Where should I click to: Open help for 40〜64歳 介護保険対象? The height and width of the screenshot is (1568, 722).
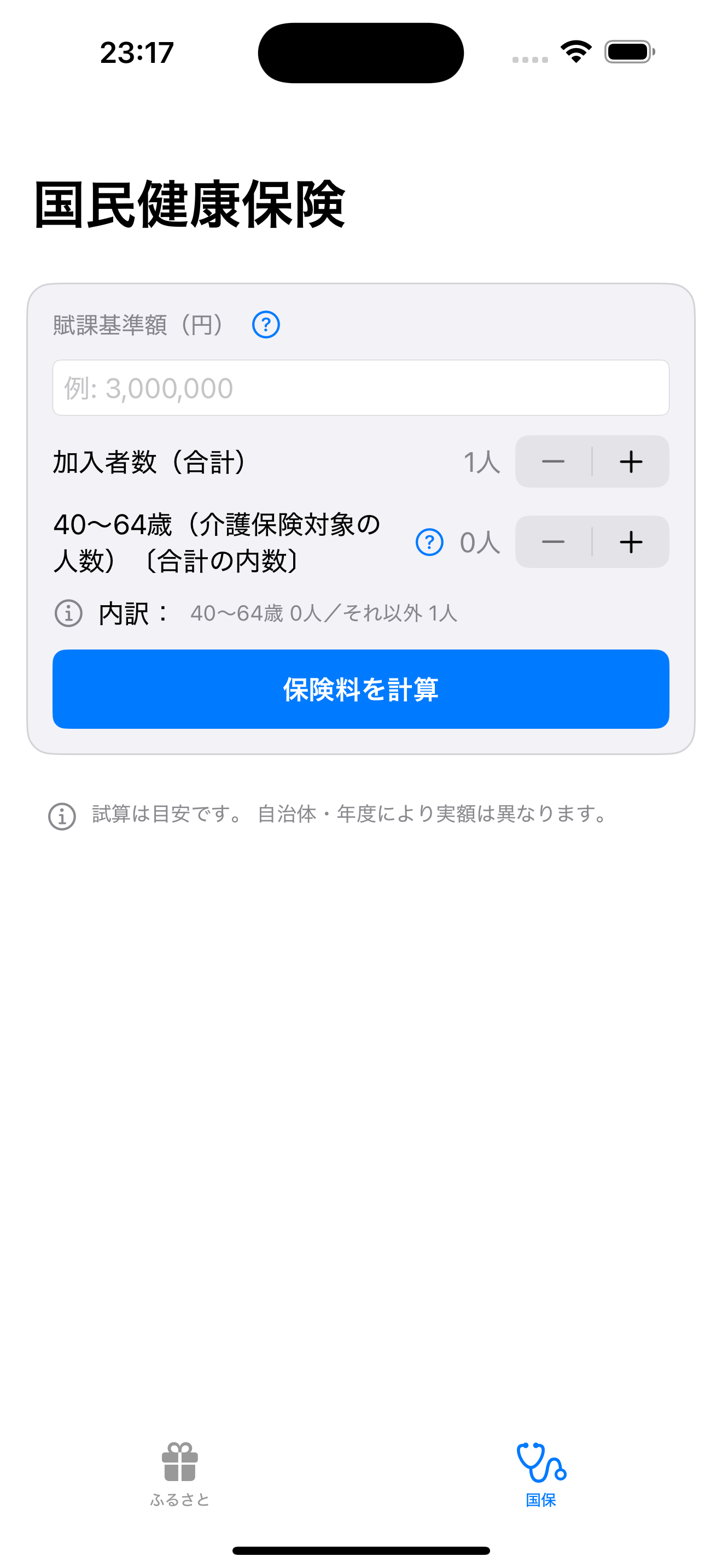pos(429,542)
